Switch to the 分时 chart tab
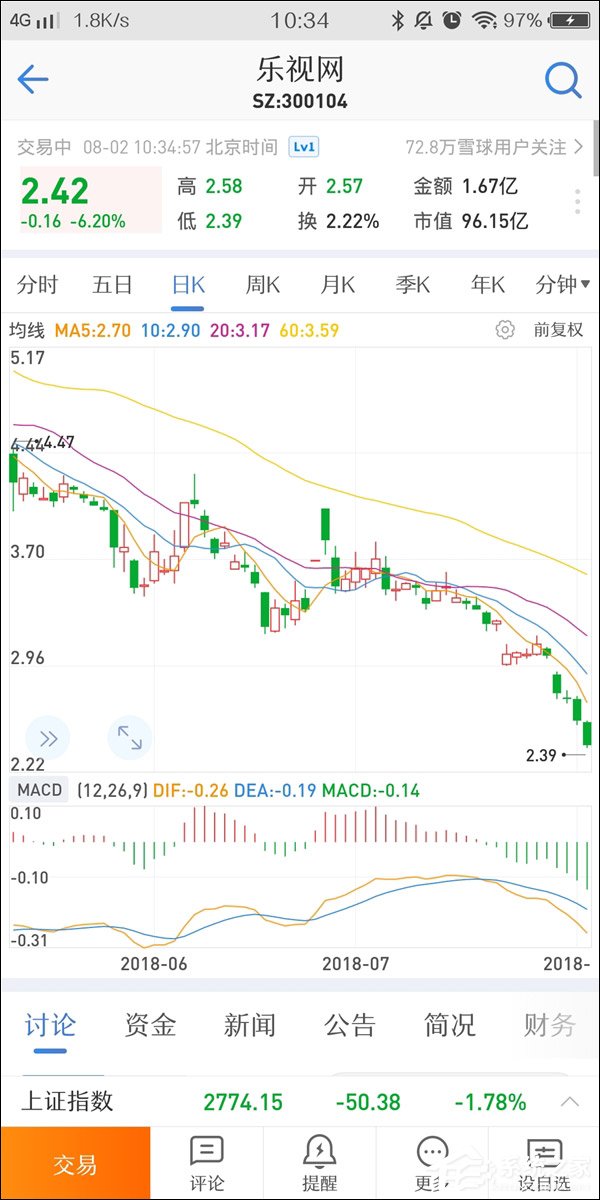The width and height of the screenshot is (600, 1200). click(x=38, y=285)
